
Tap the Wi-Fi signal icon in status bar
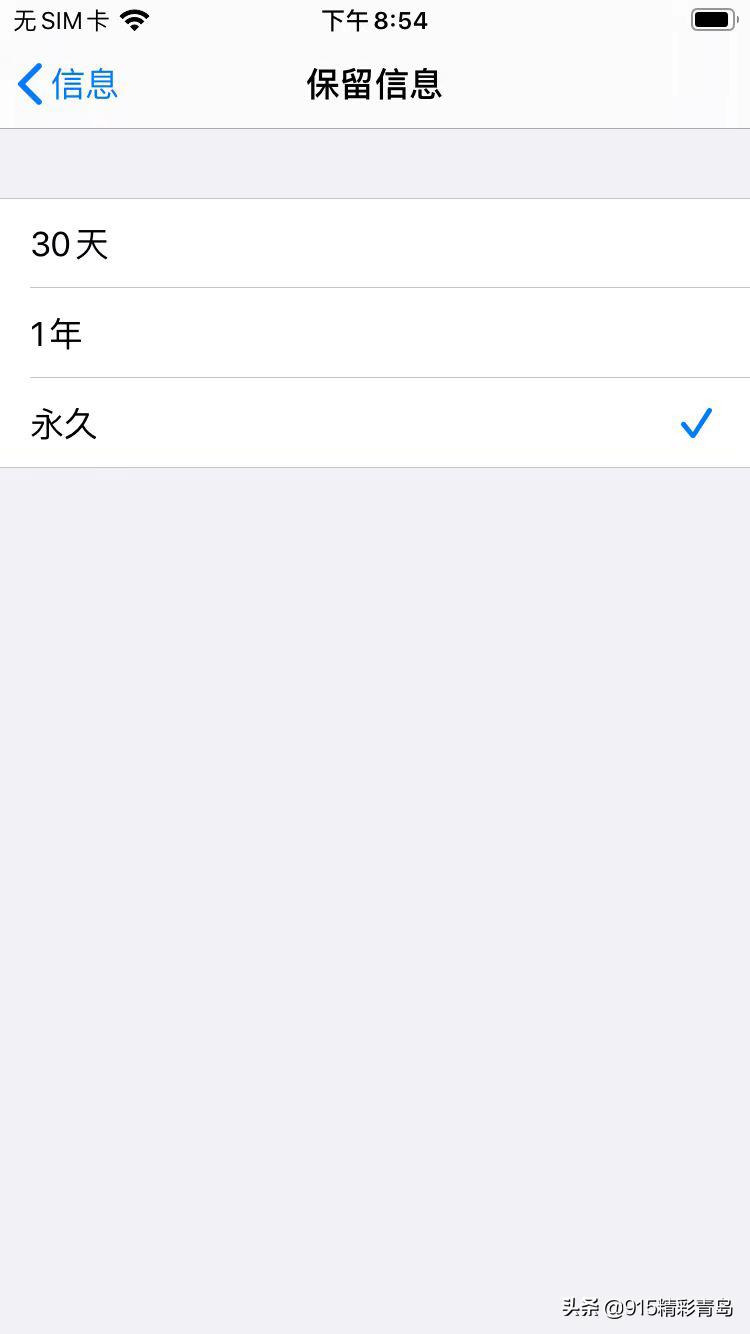pos(135,18)
